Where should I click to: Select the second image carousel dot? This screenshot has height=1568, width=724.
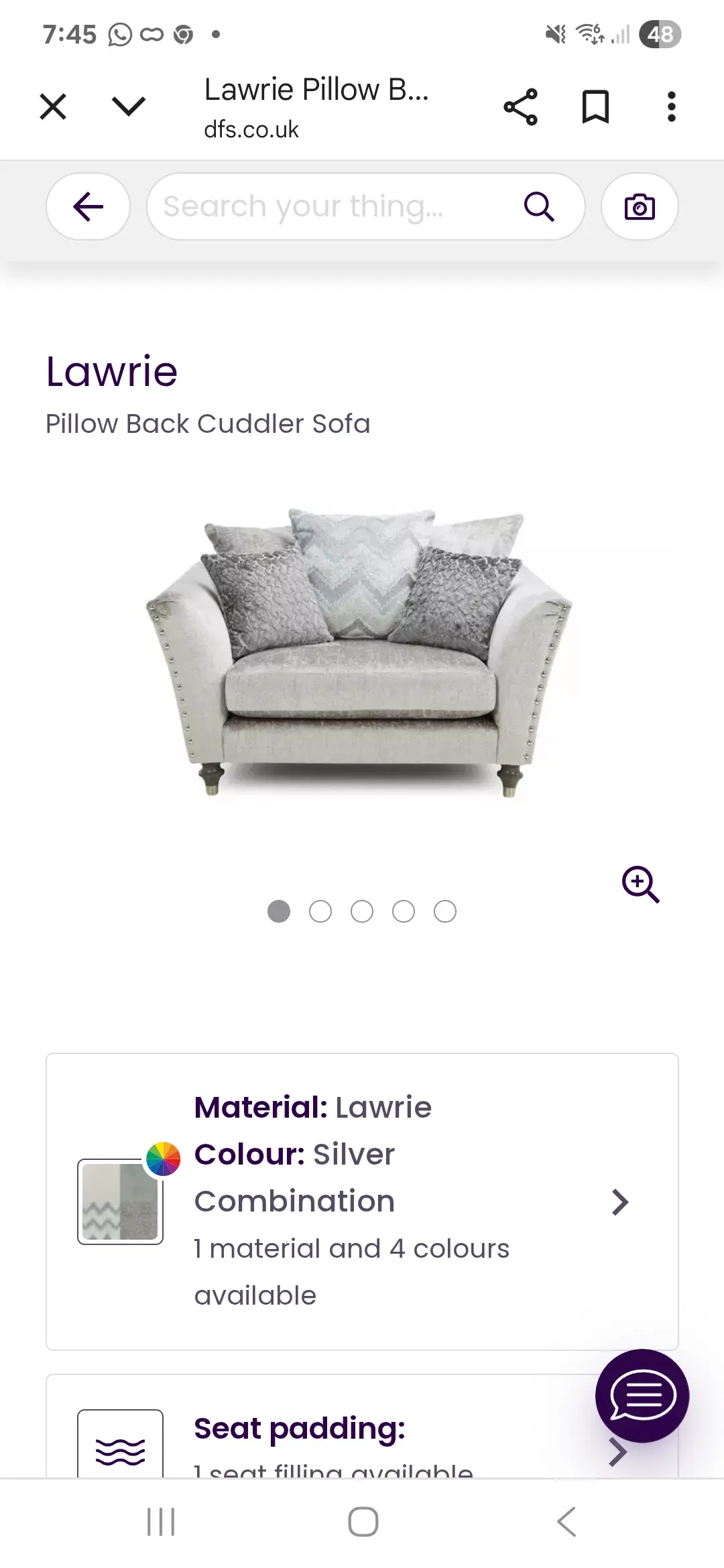(320, 911)
